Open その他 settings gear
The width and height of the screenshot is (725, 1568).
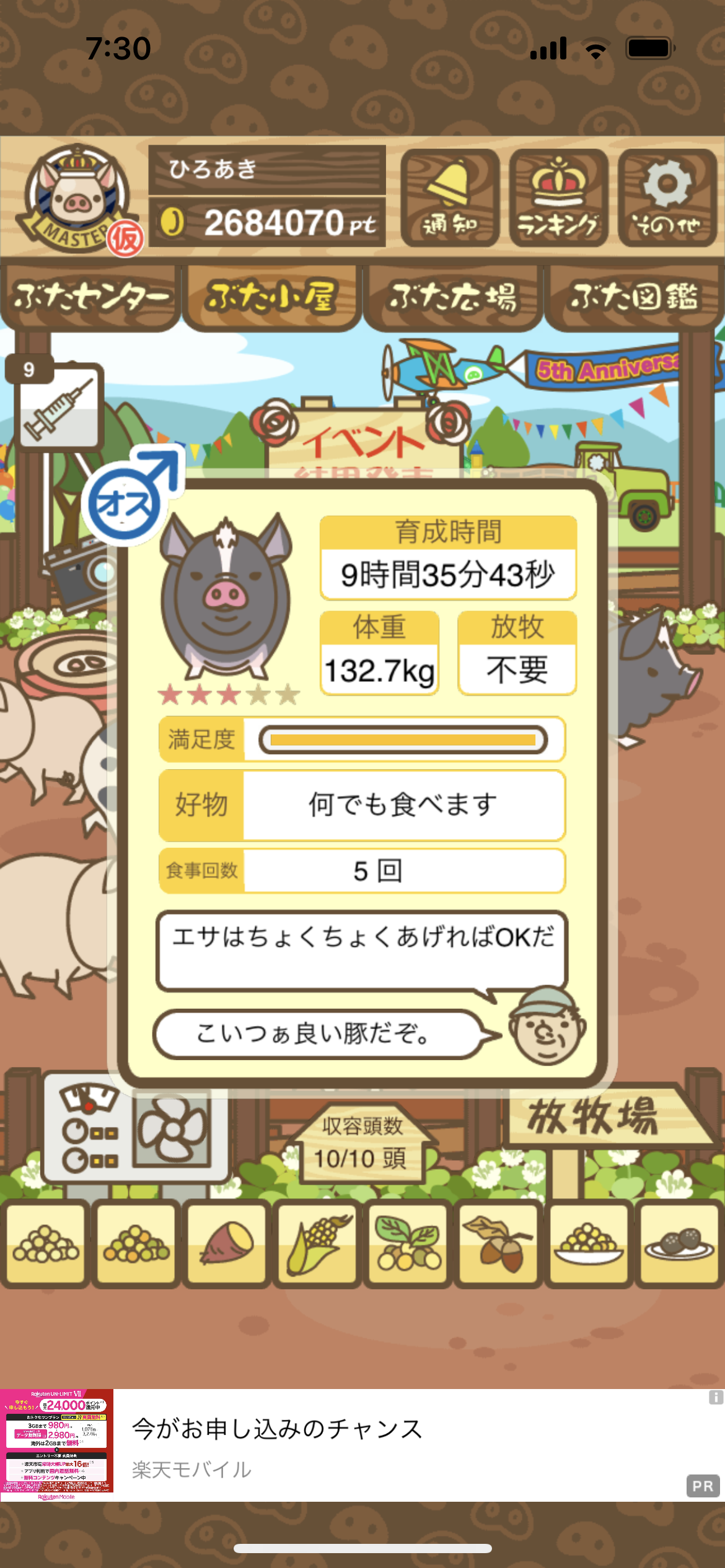(667, 198)
